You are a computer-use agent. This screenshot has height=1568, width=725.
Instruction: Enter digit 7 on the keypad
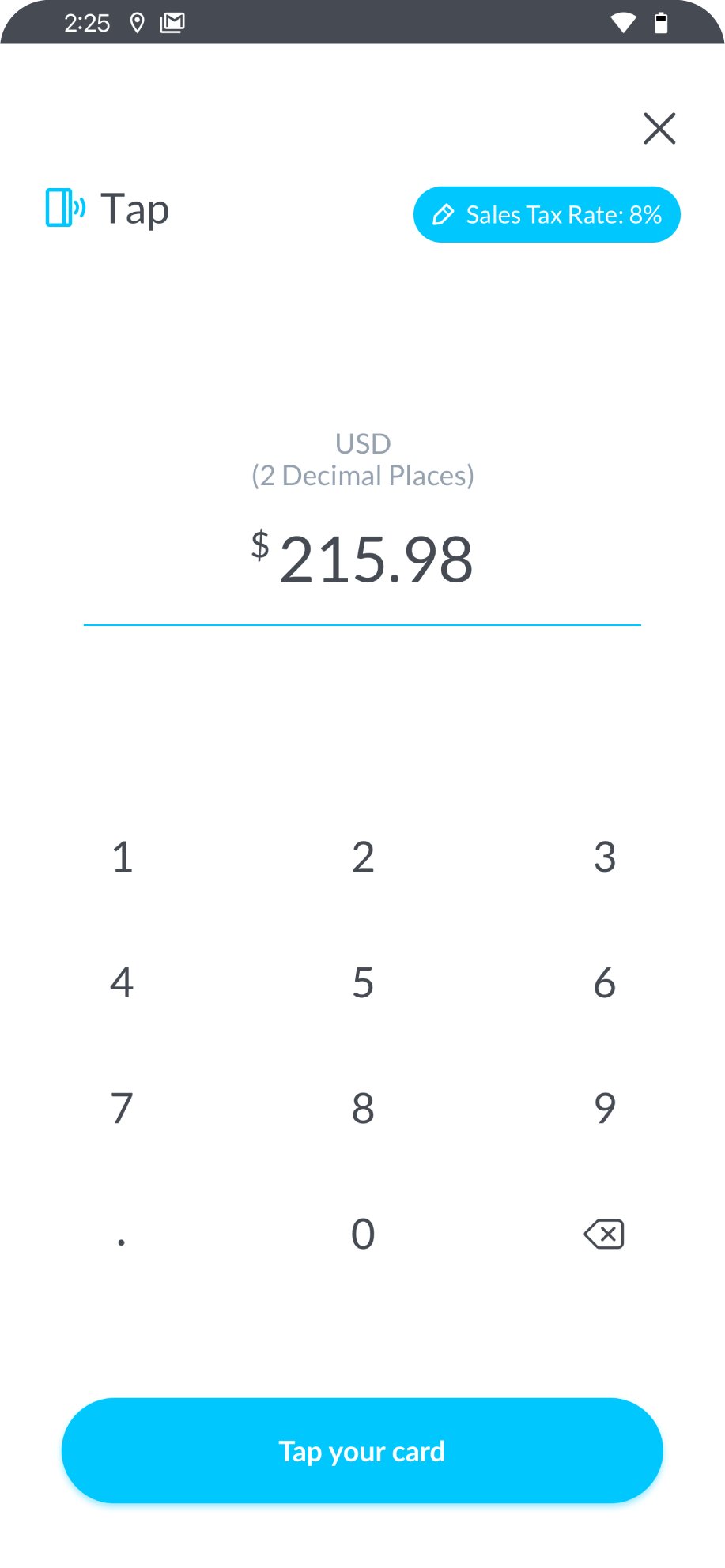tap(122, 1108)
